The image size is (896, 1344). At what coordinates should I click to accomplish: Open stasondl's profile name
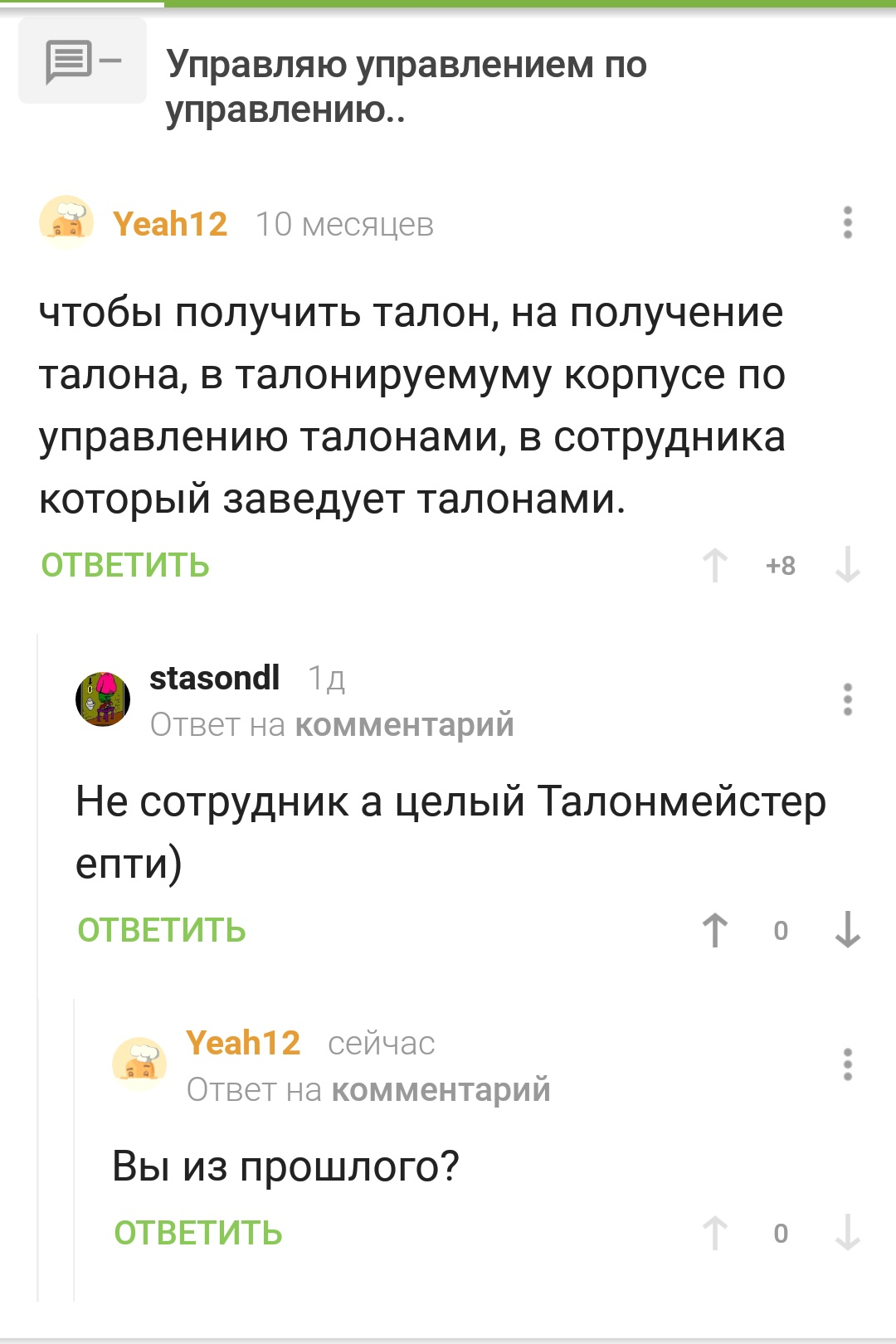click(x=214, y=678)
